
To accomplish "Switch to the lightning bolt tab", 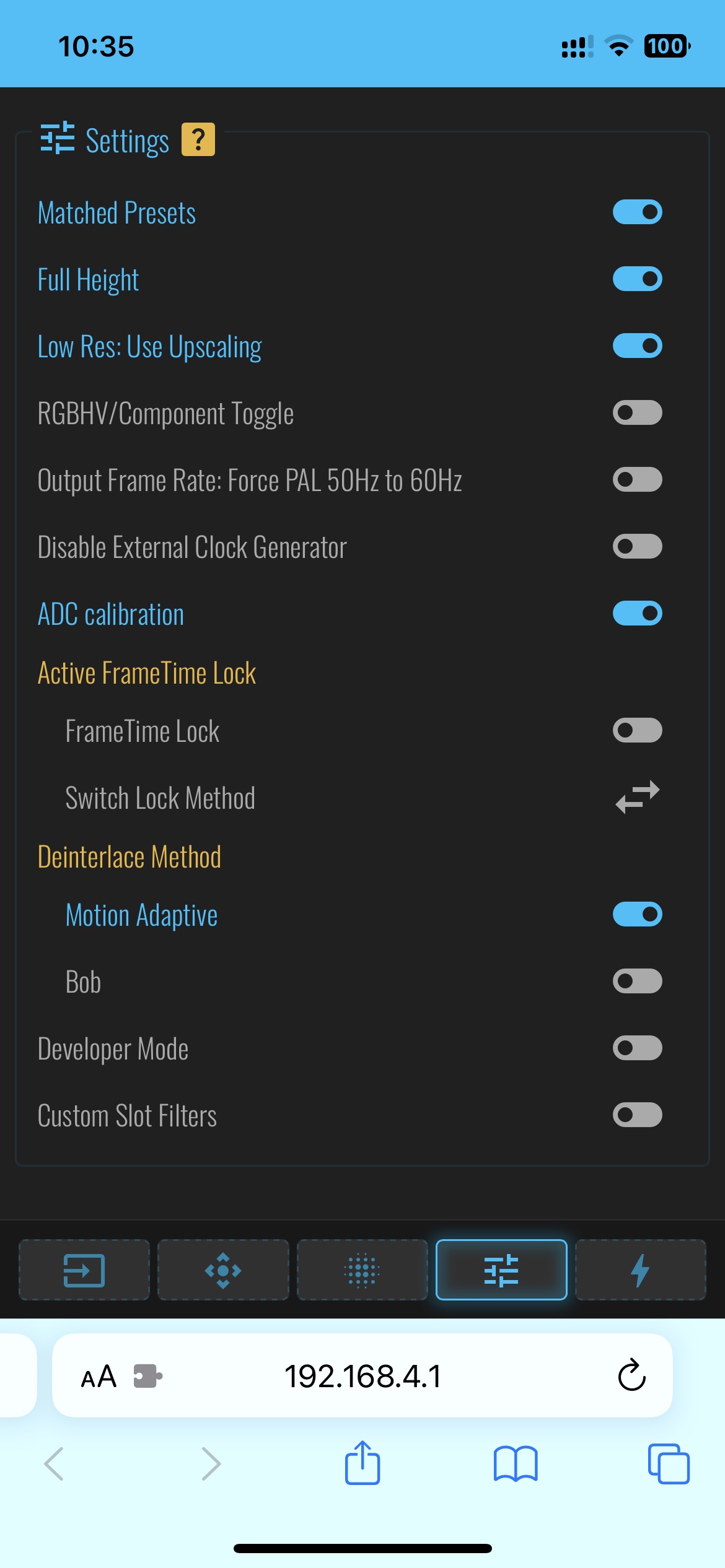I will tap(641, 1270).
